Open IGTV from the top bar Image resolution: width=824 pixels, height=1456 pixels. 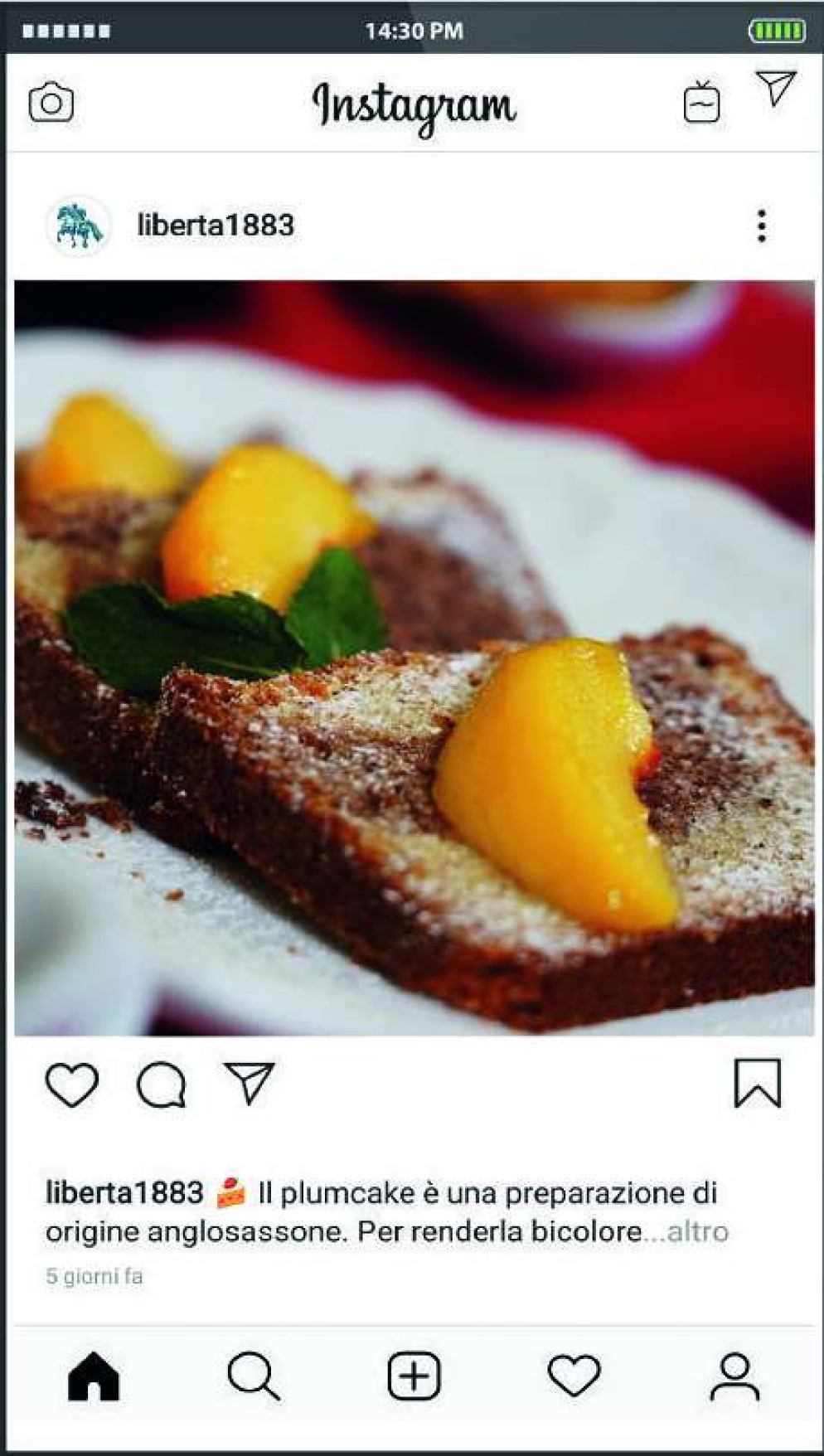[701, 104]
